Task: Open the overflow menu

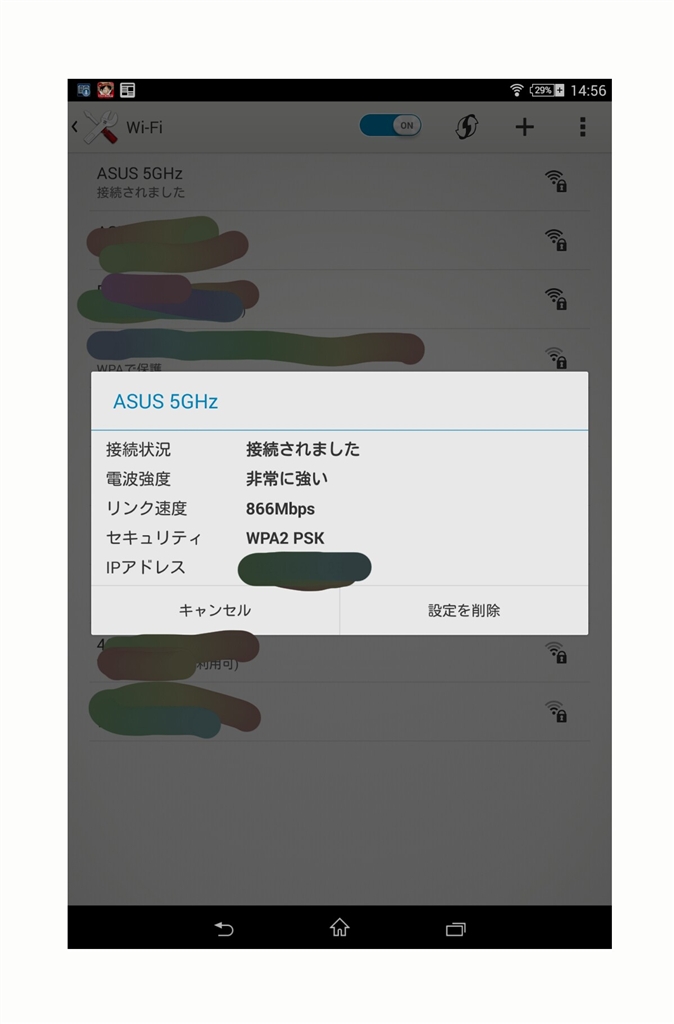Action: coord(582,127)
